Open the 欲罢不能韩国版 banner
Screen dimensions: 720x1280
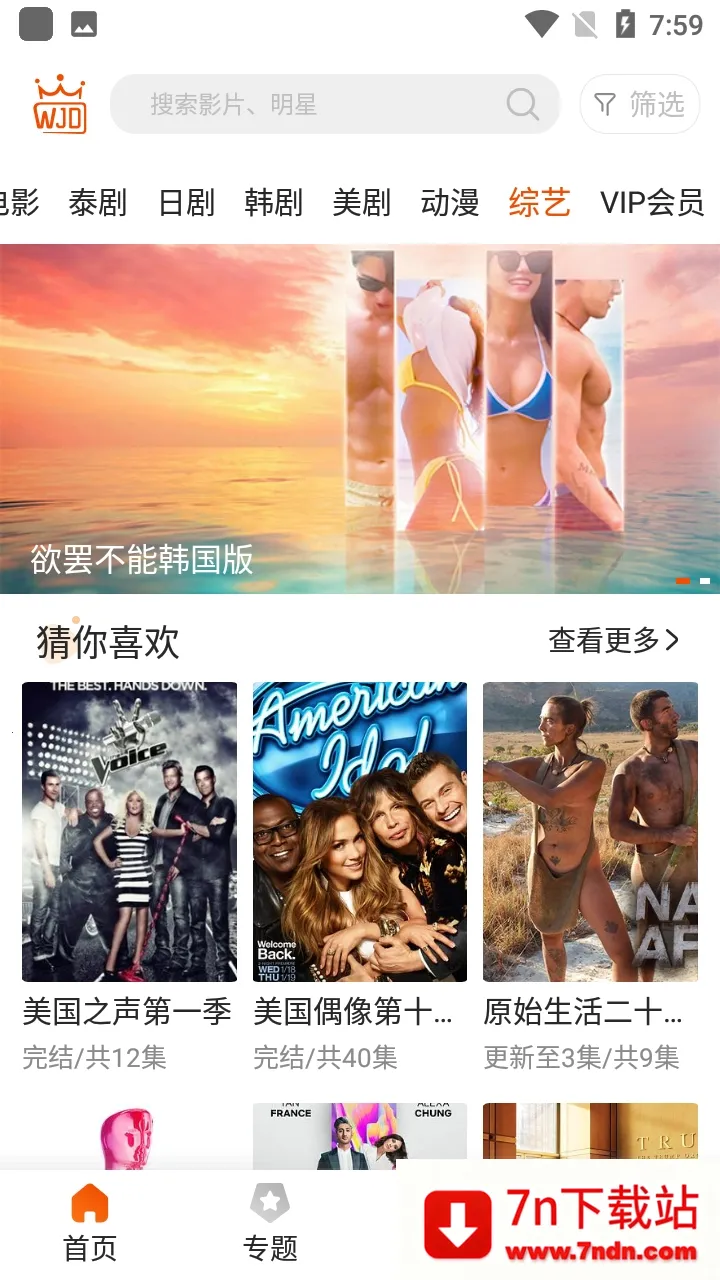[x=360, y=420]
